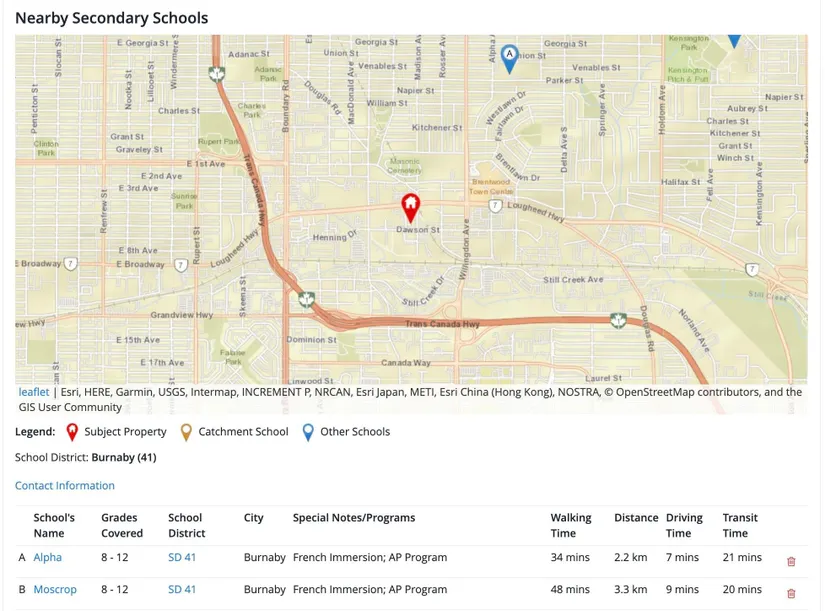Open the Contact Information link
Viewport: 825px width, 611px height.
[x=65, y=486]
